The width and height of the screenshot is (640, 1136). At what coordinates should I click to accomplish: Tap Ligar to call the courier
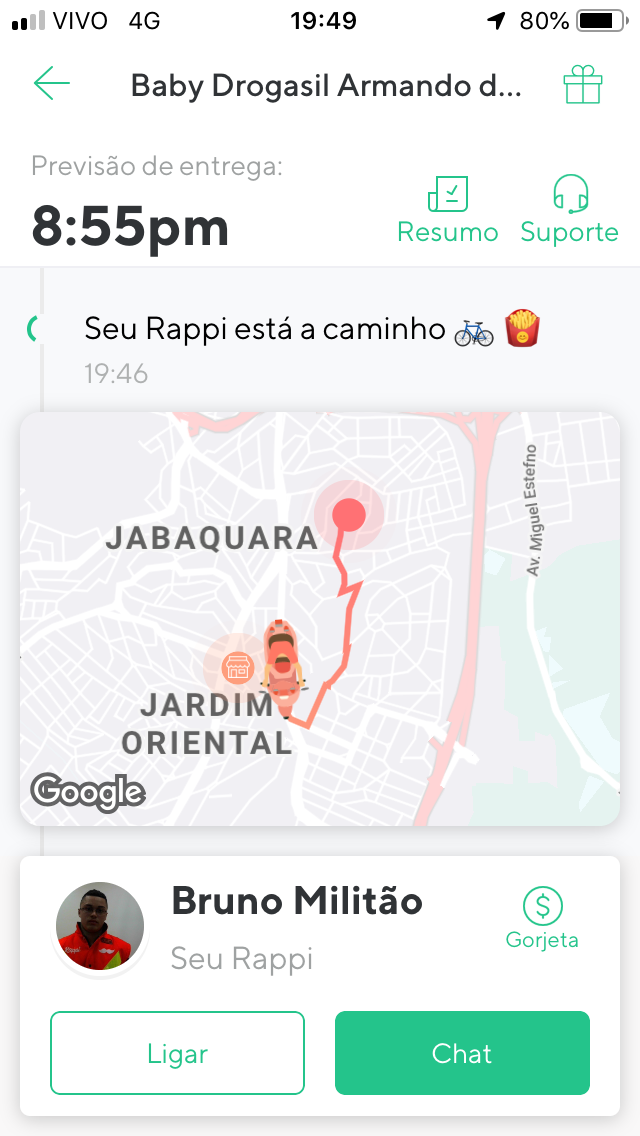point(177,1053)
